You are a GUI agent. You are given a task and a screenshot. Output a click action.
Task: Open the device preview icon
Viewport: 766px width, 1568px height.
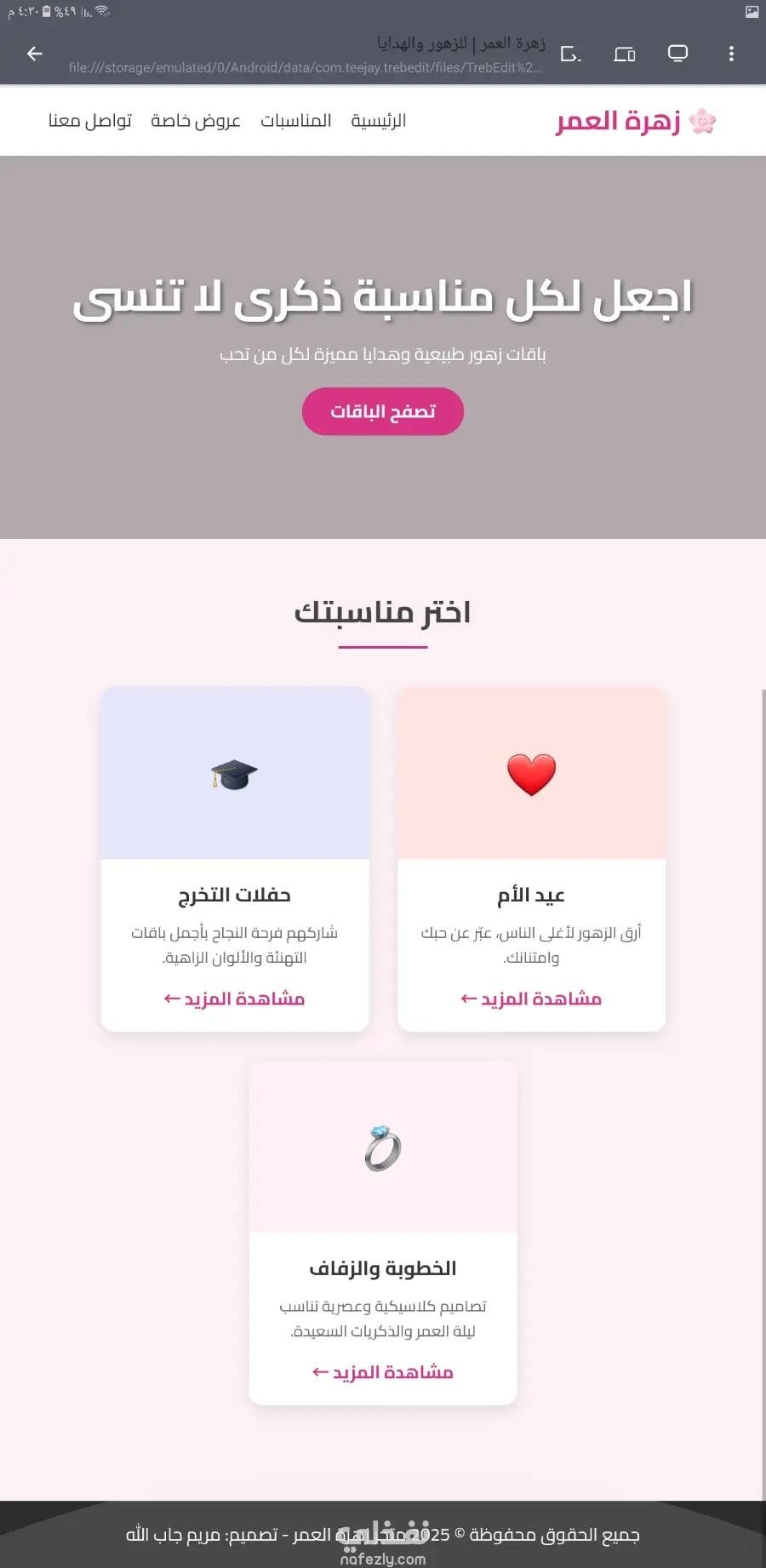click(x=625, y=54)
